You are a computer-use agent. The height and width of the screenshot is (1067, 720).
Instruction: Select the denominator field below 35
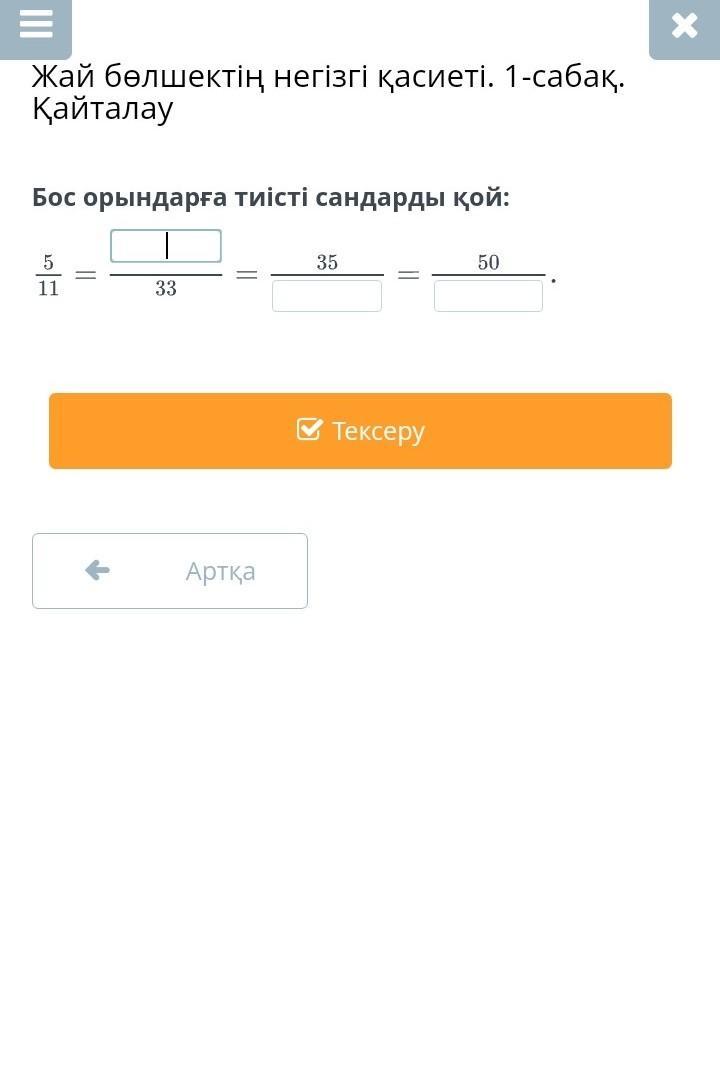[327, 296]
